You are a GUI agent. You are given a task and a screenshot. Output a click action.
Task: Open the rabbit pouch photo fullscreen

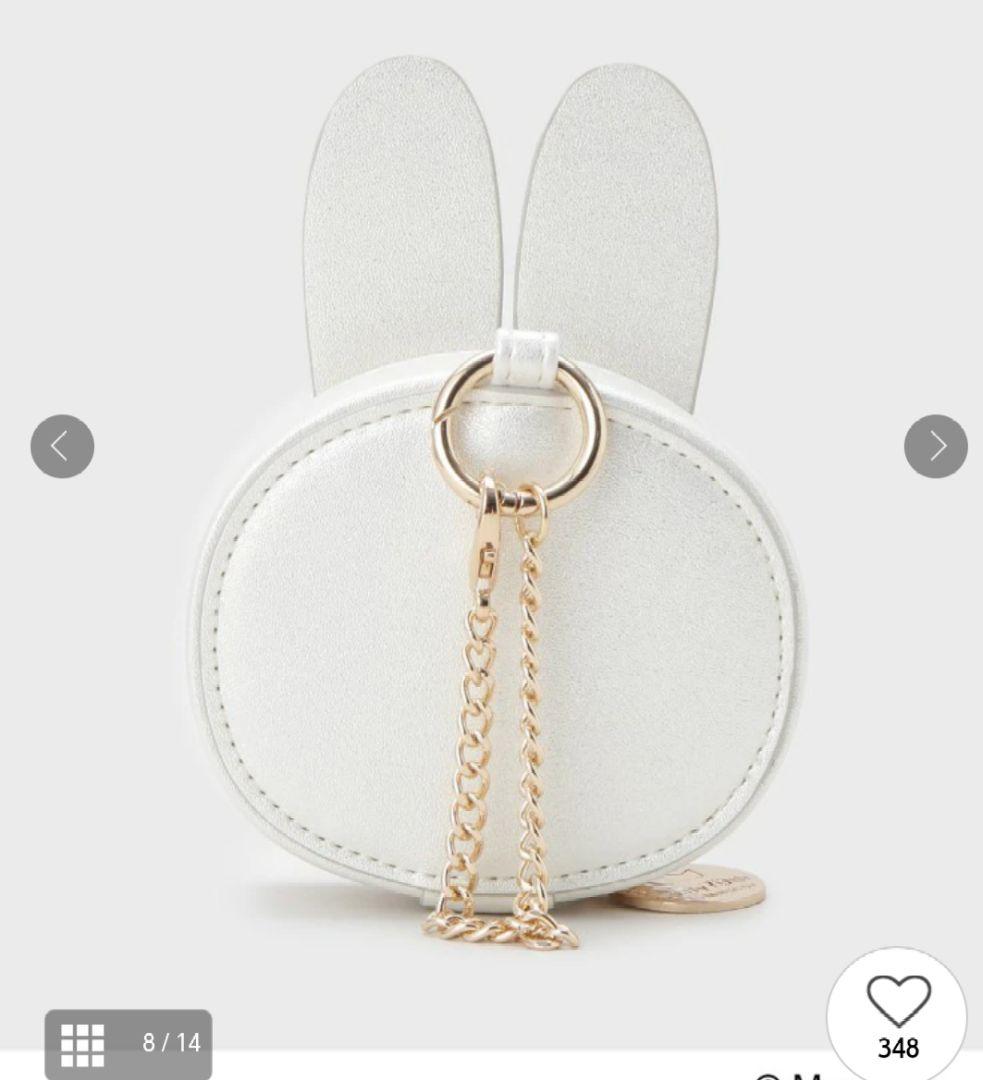point(491,510)
